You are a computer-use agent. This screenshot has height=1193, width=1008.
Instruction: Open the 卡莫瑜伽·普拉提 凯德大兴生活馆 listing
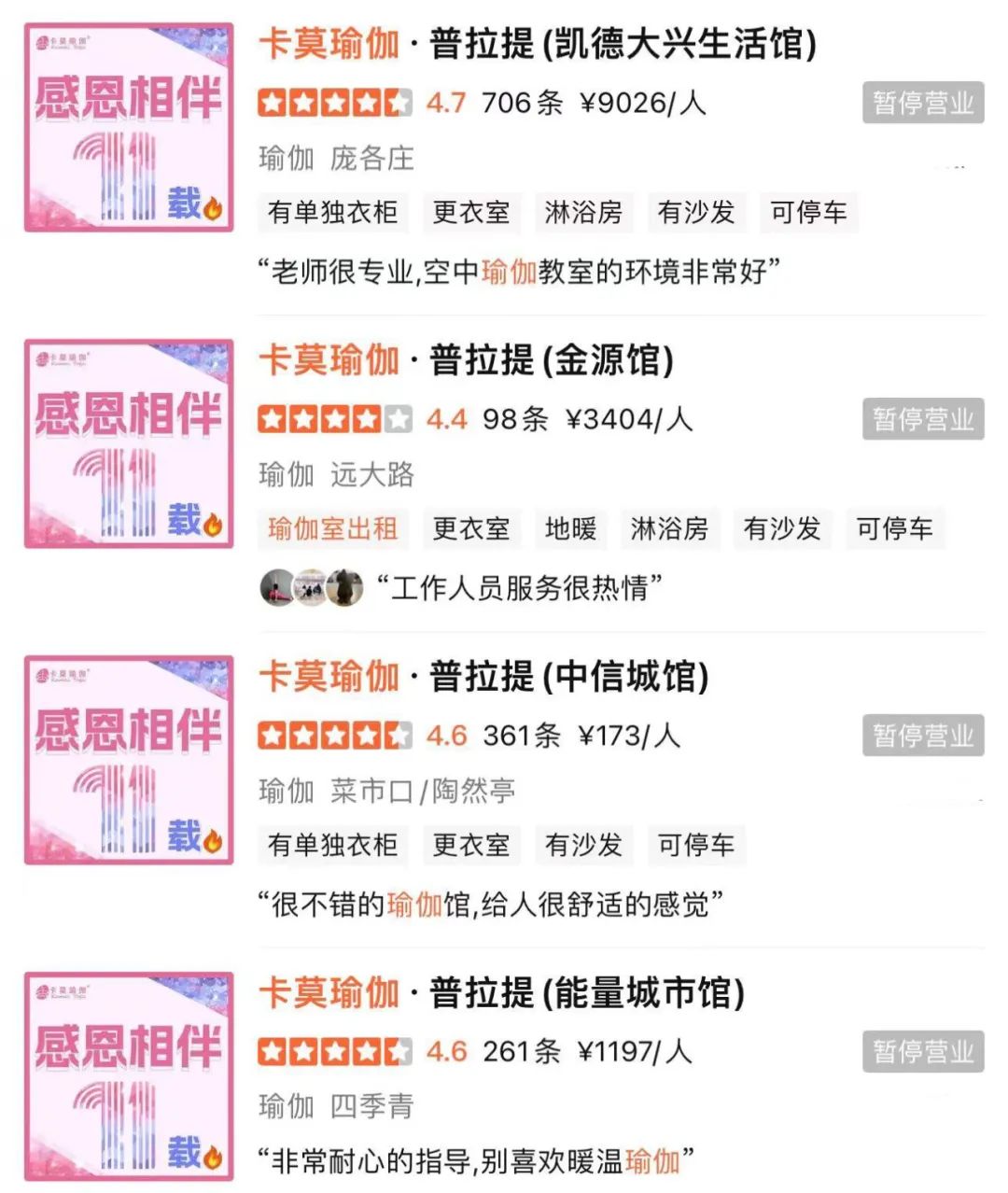(537, 45)
